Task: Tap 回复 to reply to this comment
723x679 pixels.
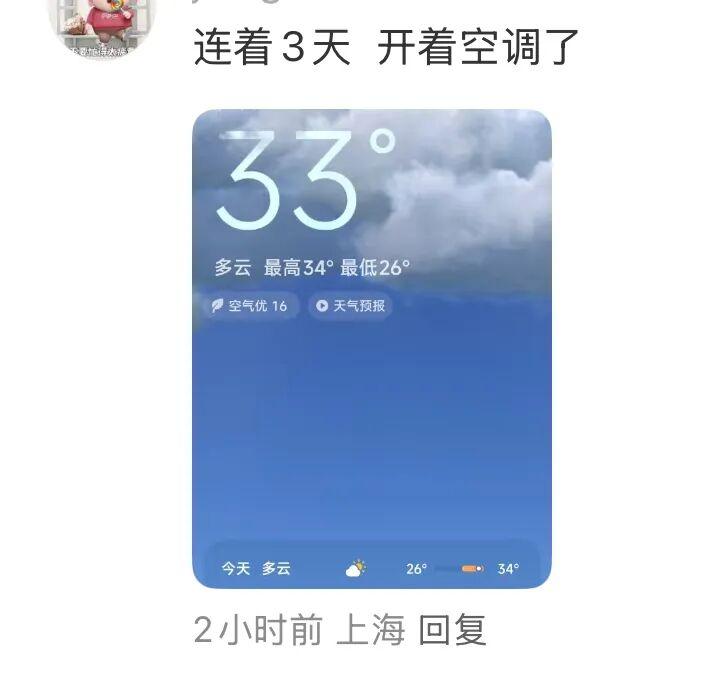Action: 452,630
